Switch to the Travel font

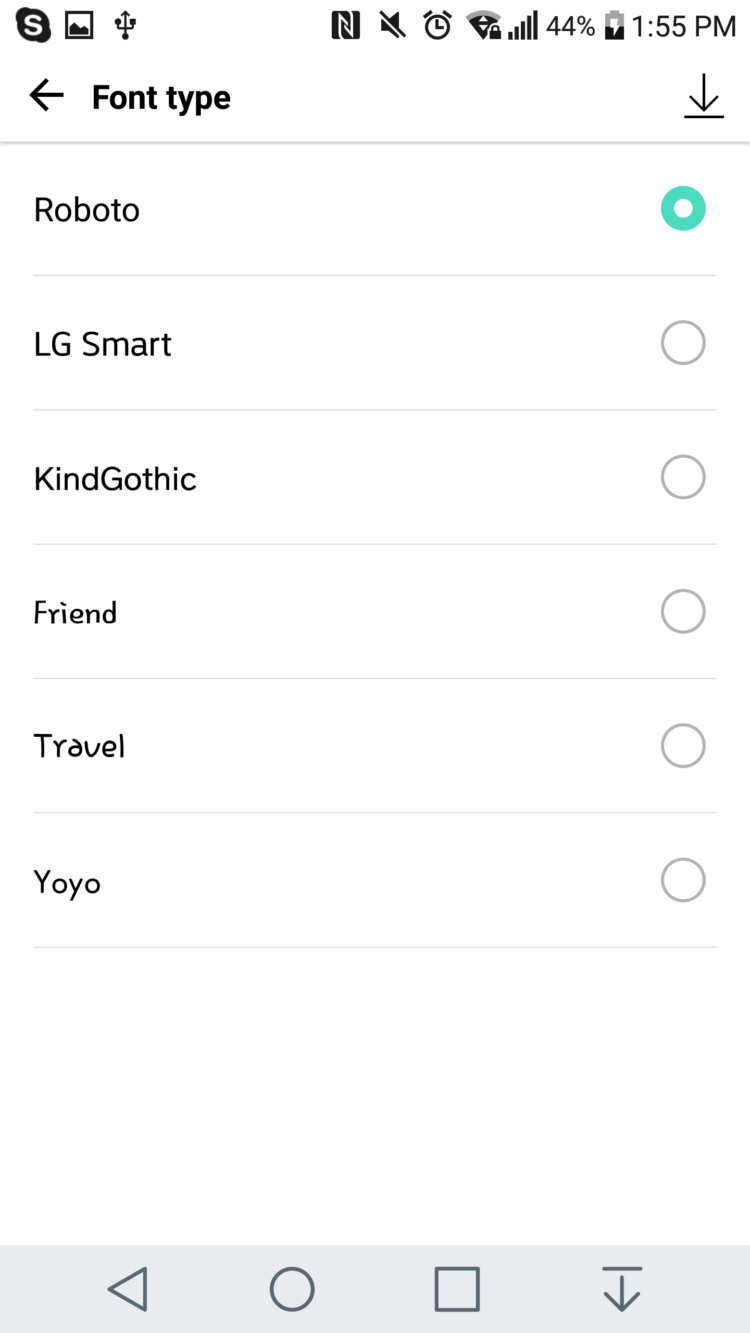point(683,746)
